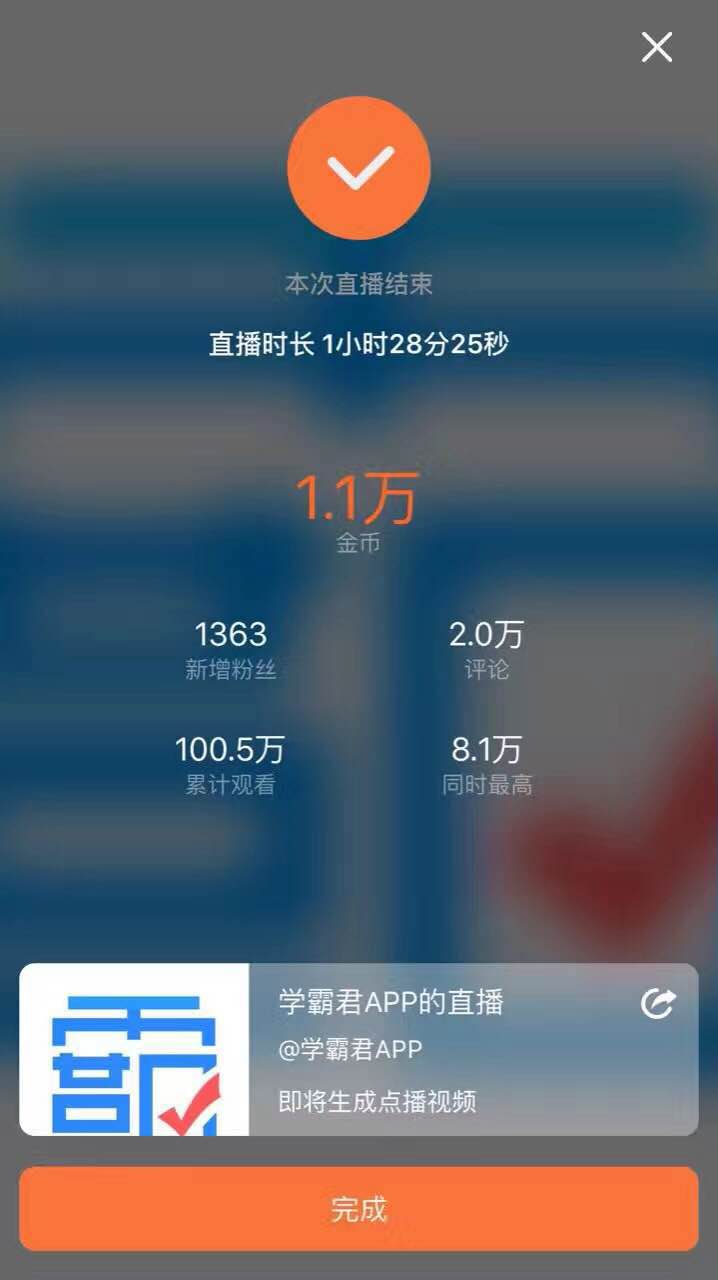718x1280 pixels.
Task: Share the 学霸君APP live stream
Action: (x=658, y=1004)
